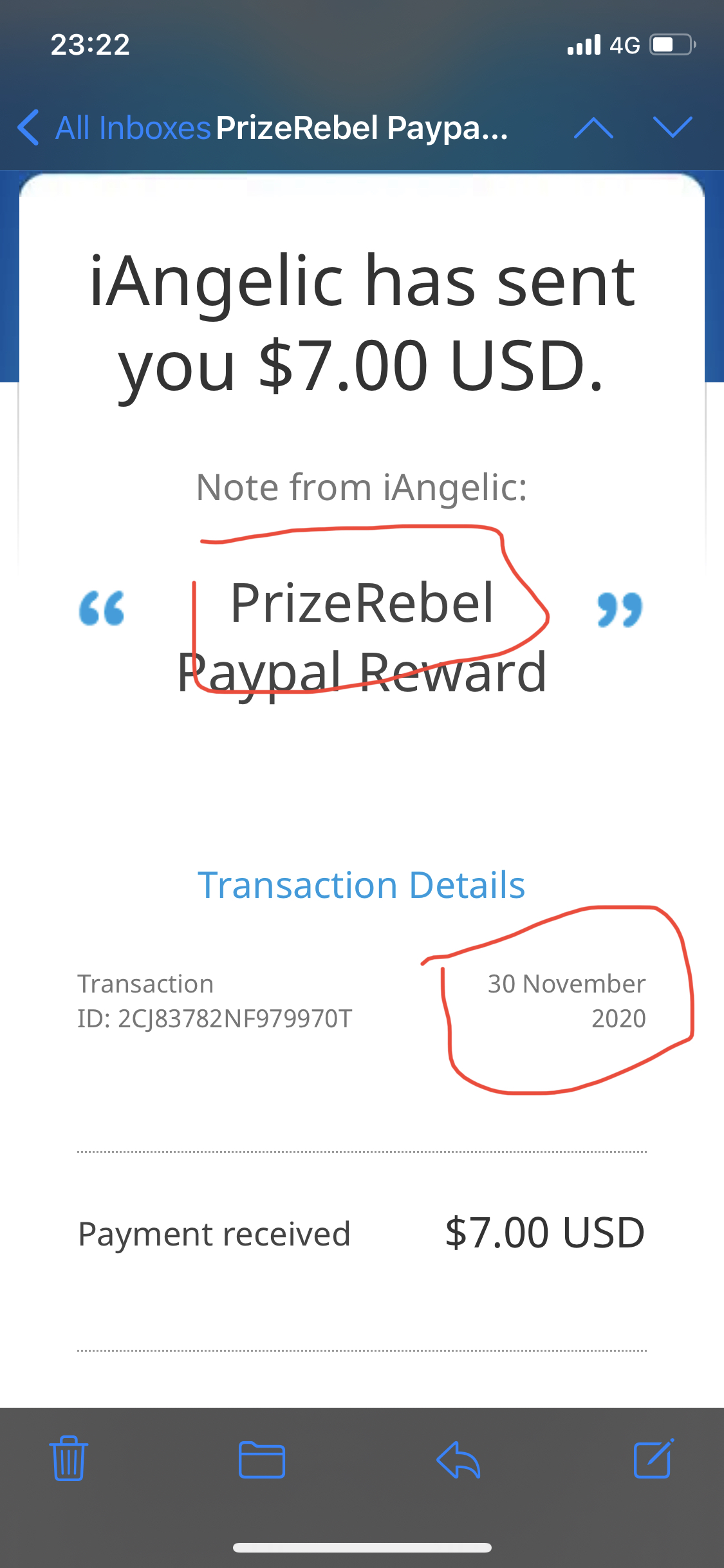The width and height of the screenshot is (724, 1568).
Task: Jump to the previous email
Action: [593, 127]
